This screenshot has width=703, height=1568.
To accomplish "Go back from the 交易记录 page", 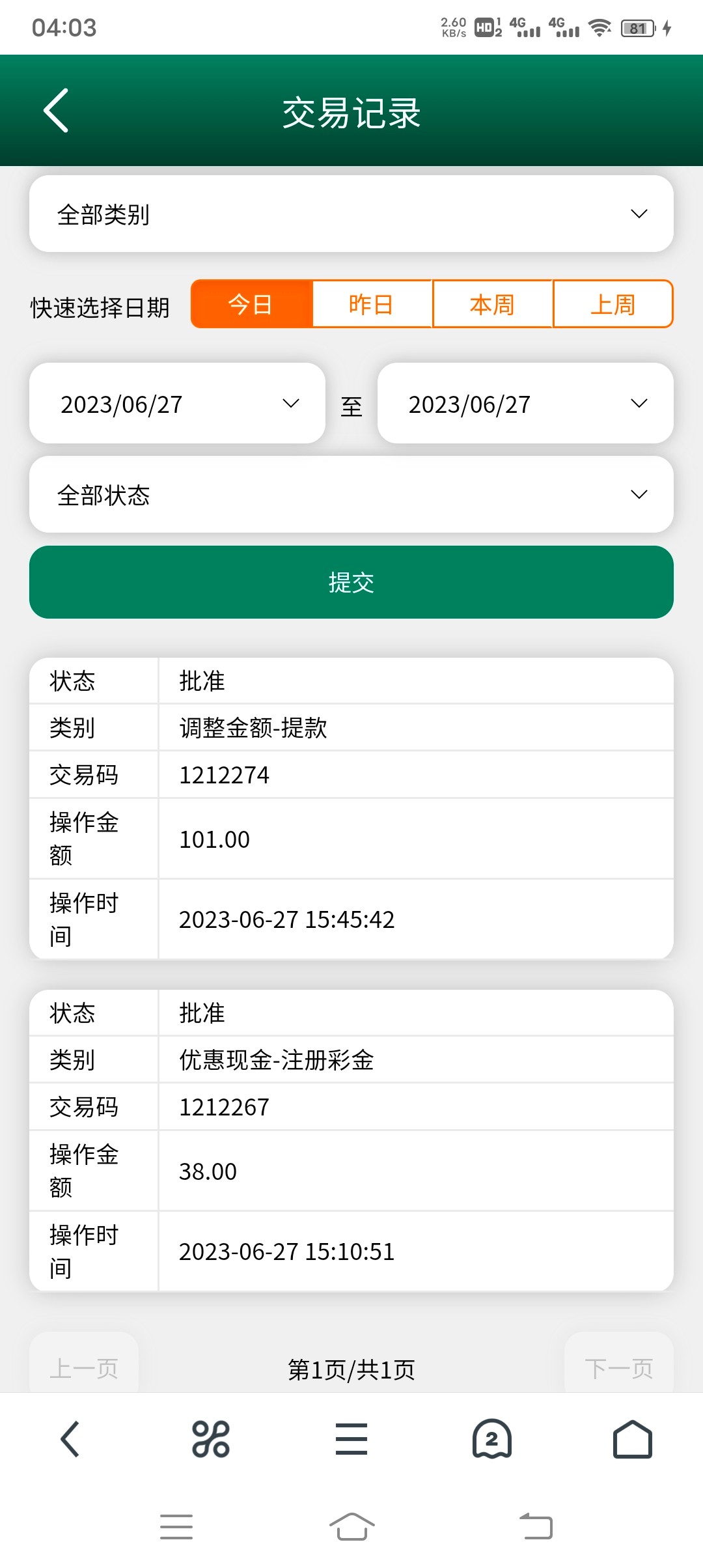I will (56, 111).
